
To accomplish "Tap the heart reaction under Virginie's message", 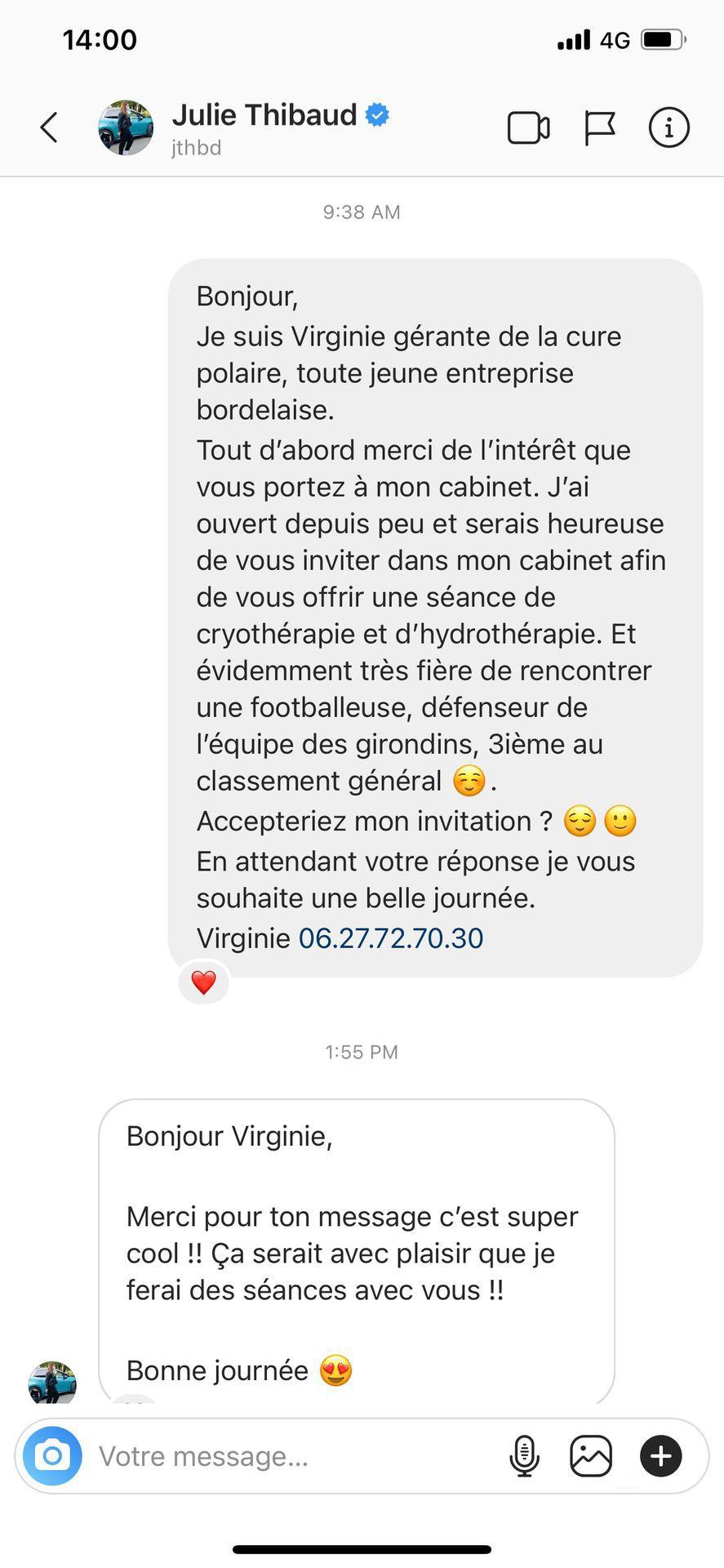I will [203, 982].
